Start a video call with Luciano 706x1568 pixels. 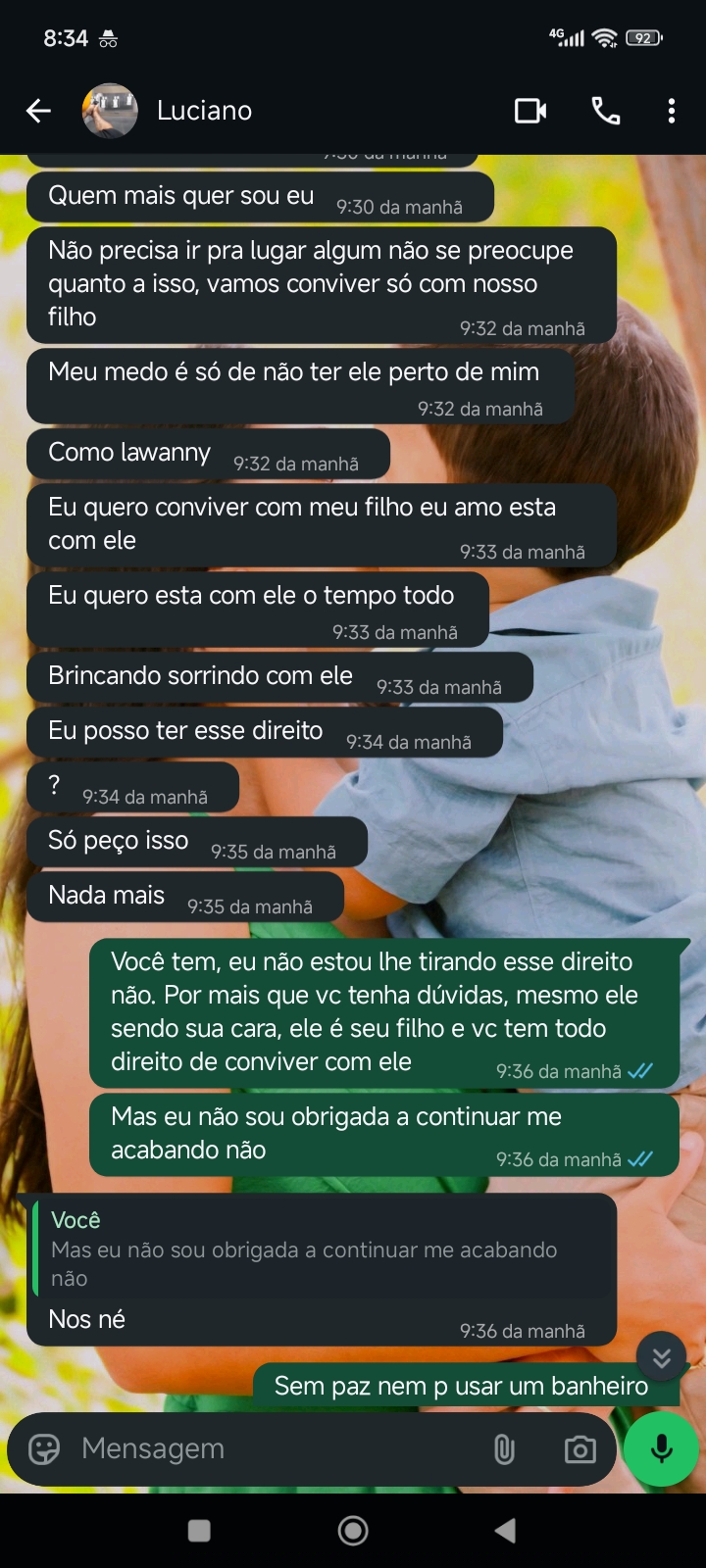pos(530,111)
